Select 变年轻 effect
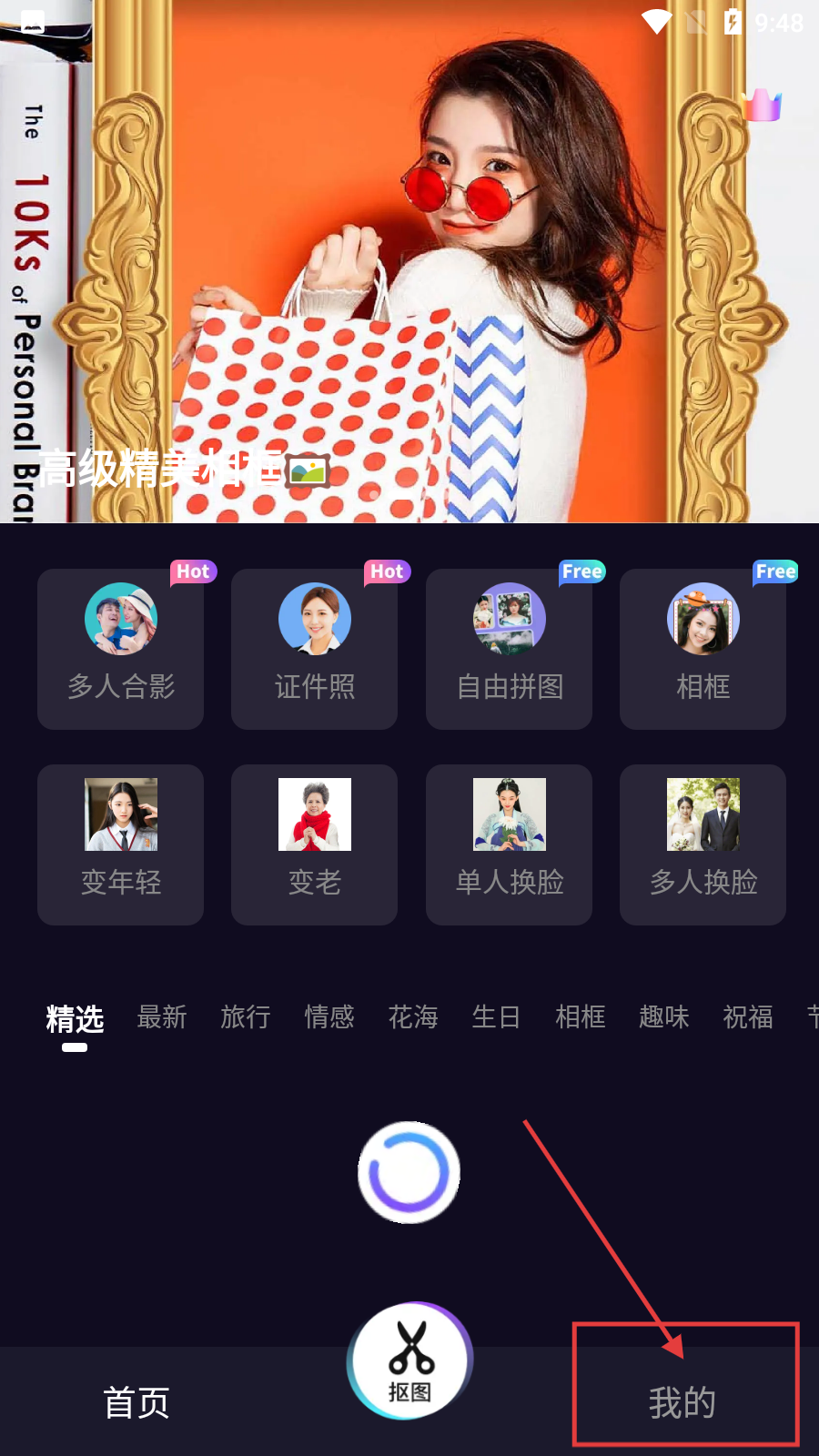Image resolution: width=819 pixels, height=1456 pixels. [x=120, y=844]
